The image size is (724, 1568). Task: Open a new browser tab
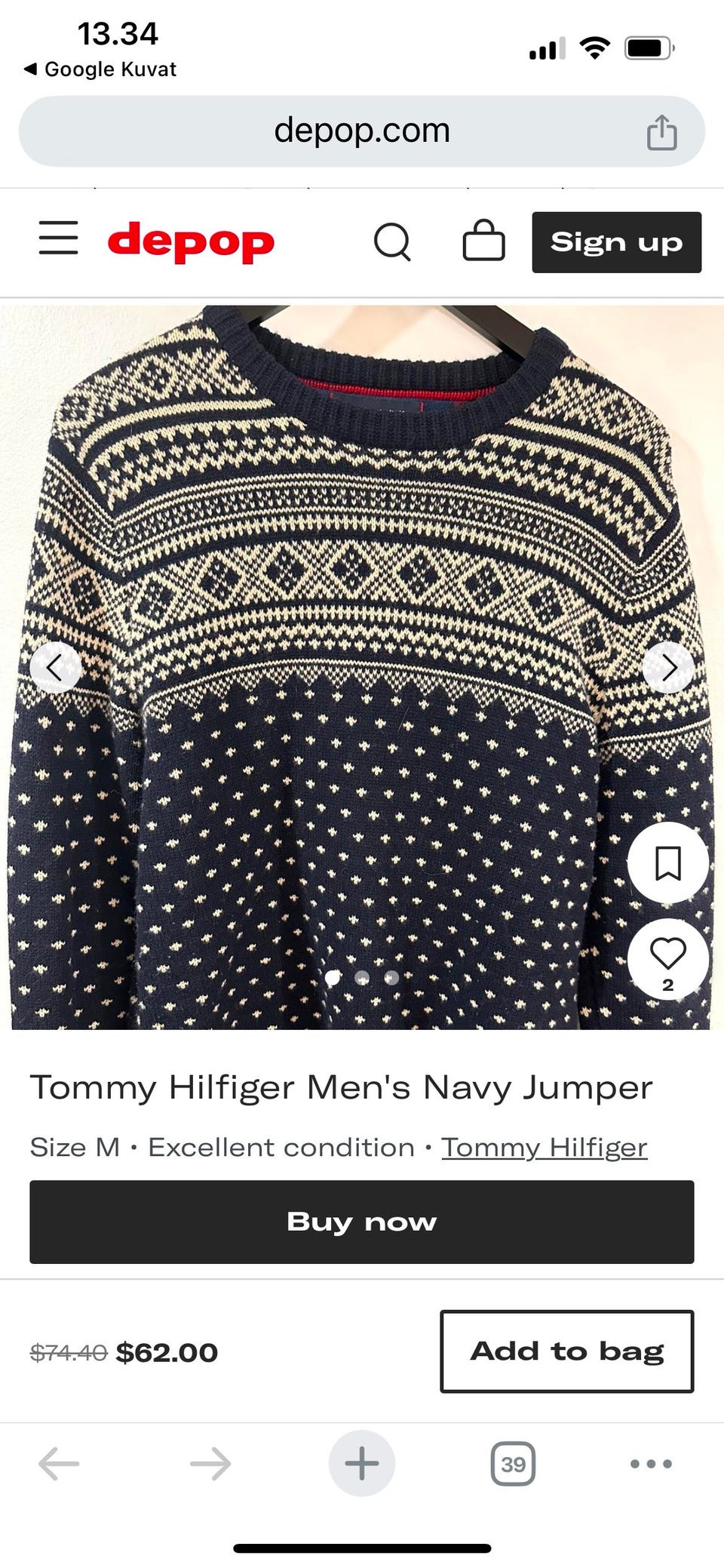(x=362, y=1464)
